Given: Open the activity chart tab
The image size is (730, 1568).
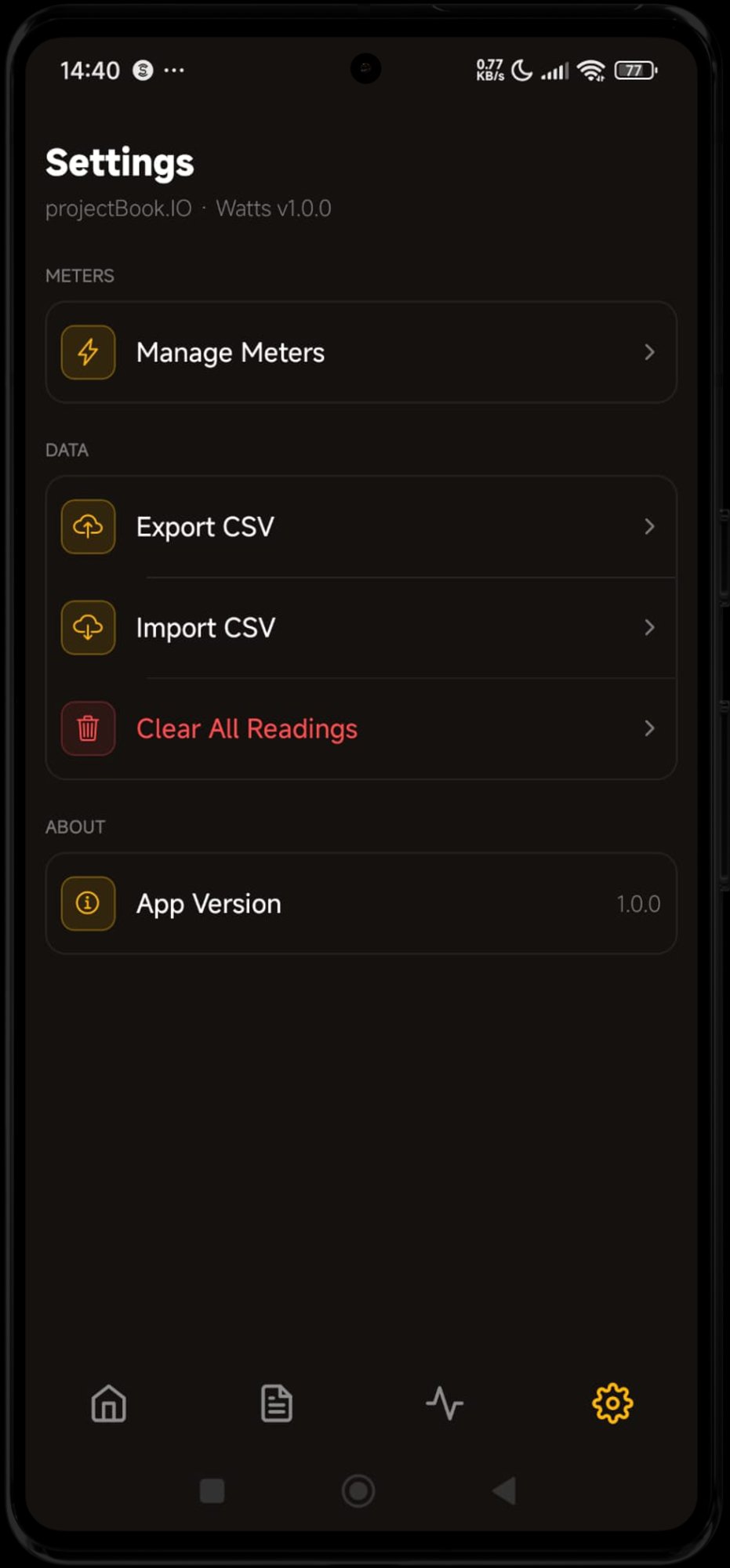Looking at the screenshot, I should (445, 1403).
